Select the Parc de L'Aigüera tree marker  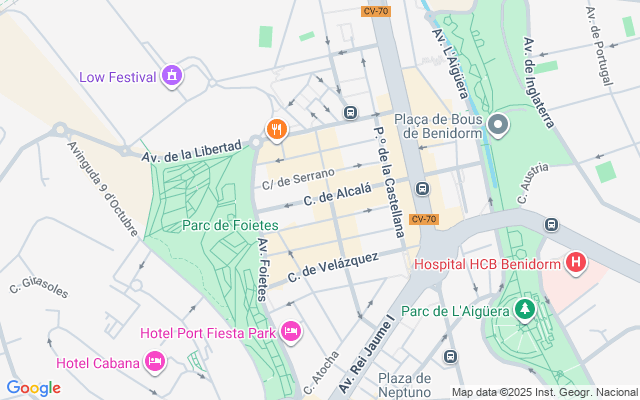pos(524,311)
